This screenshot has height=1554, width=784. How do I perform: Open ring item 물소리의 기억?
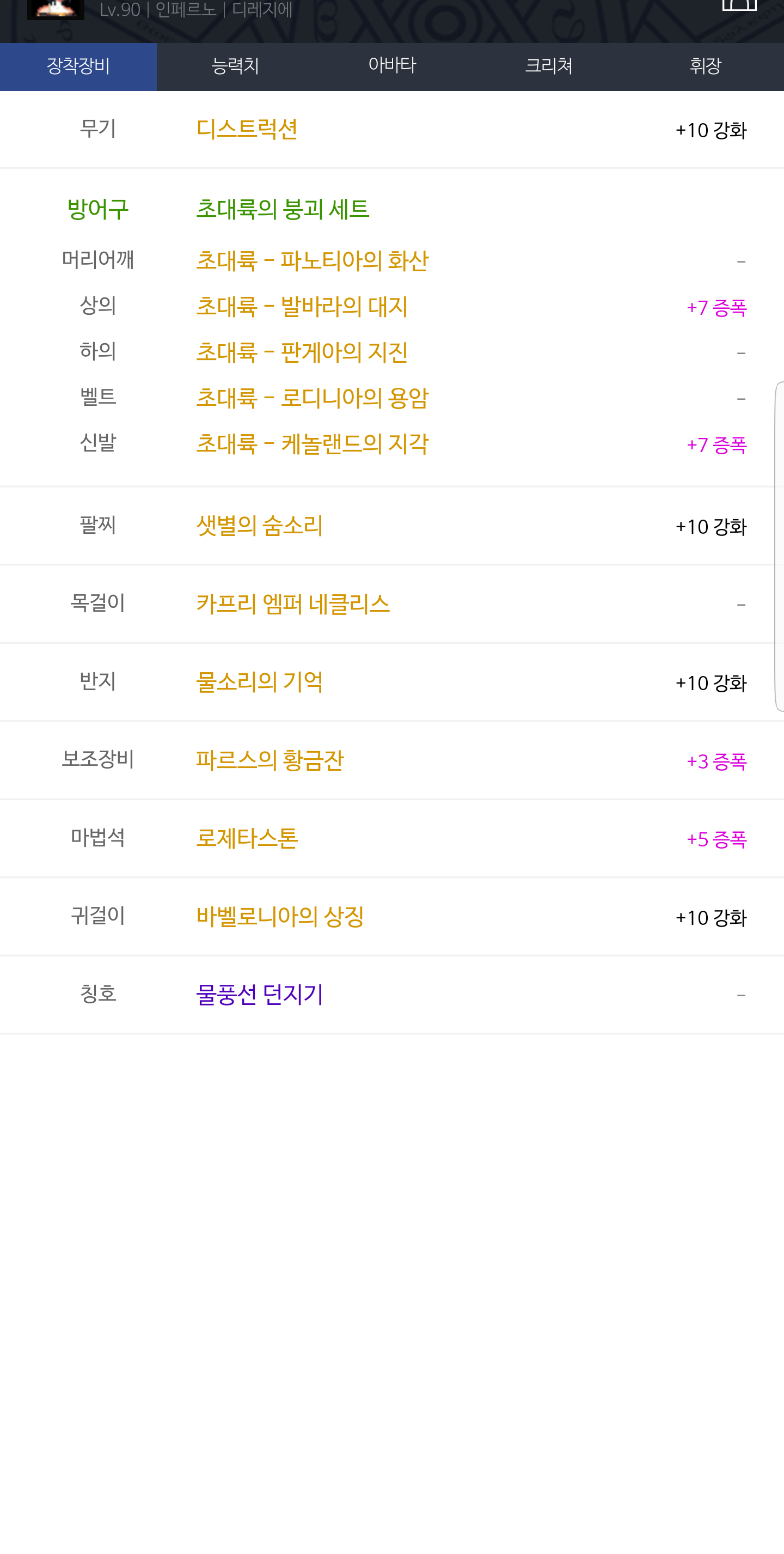259,682
